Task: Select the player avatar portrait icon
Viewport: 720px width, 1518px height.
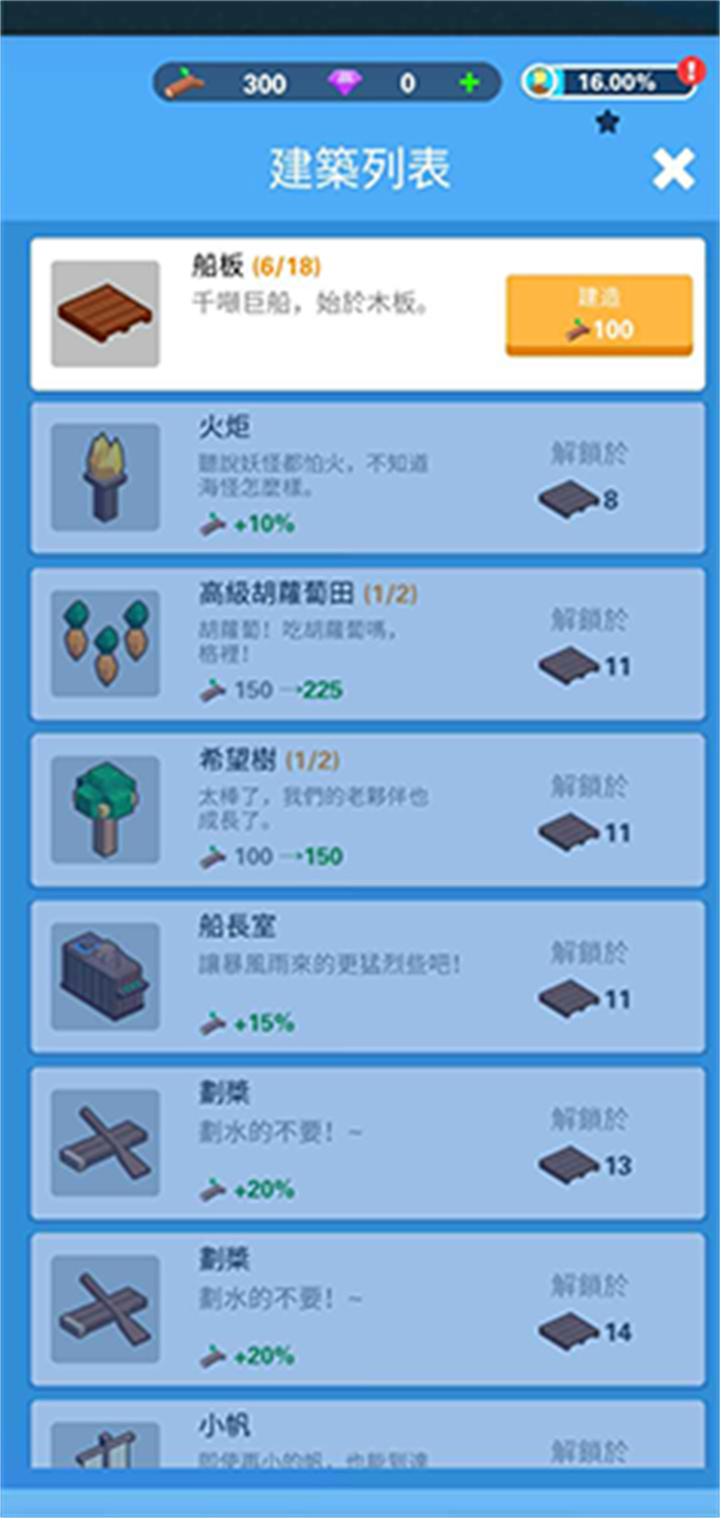Action: (x=541, y=83)
